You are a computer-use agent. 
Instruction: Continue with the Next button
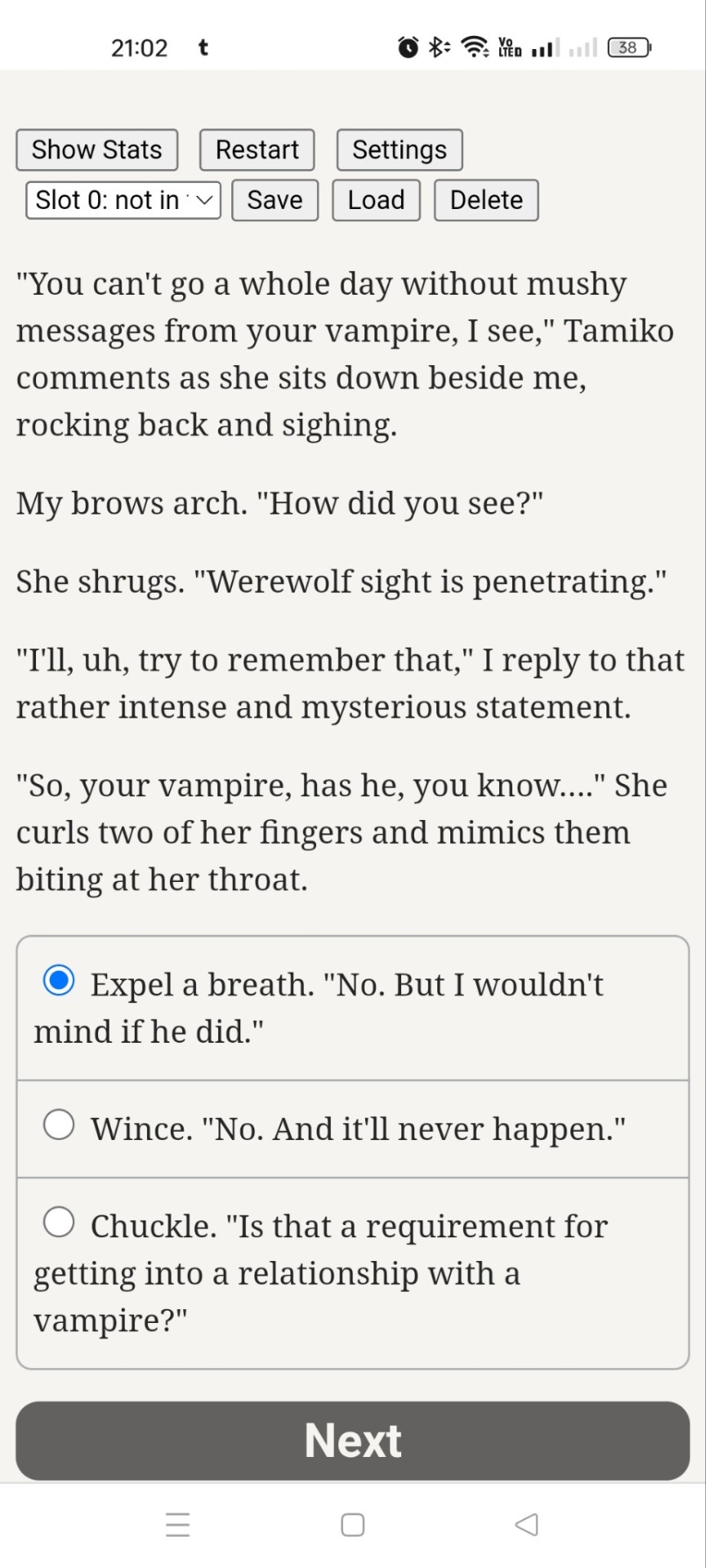tap(353, 1441)
